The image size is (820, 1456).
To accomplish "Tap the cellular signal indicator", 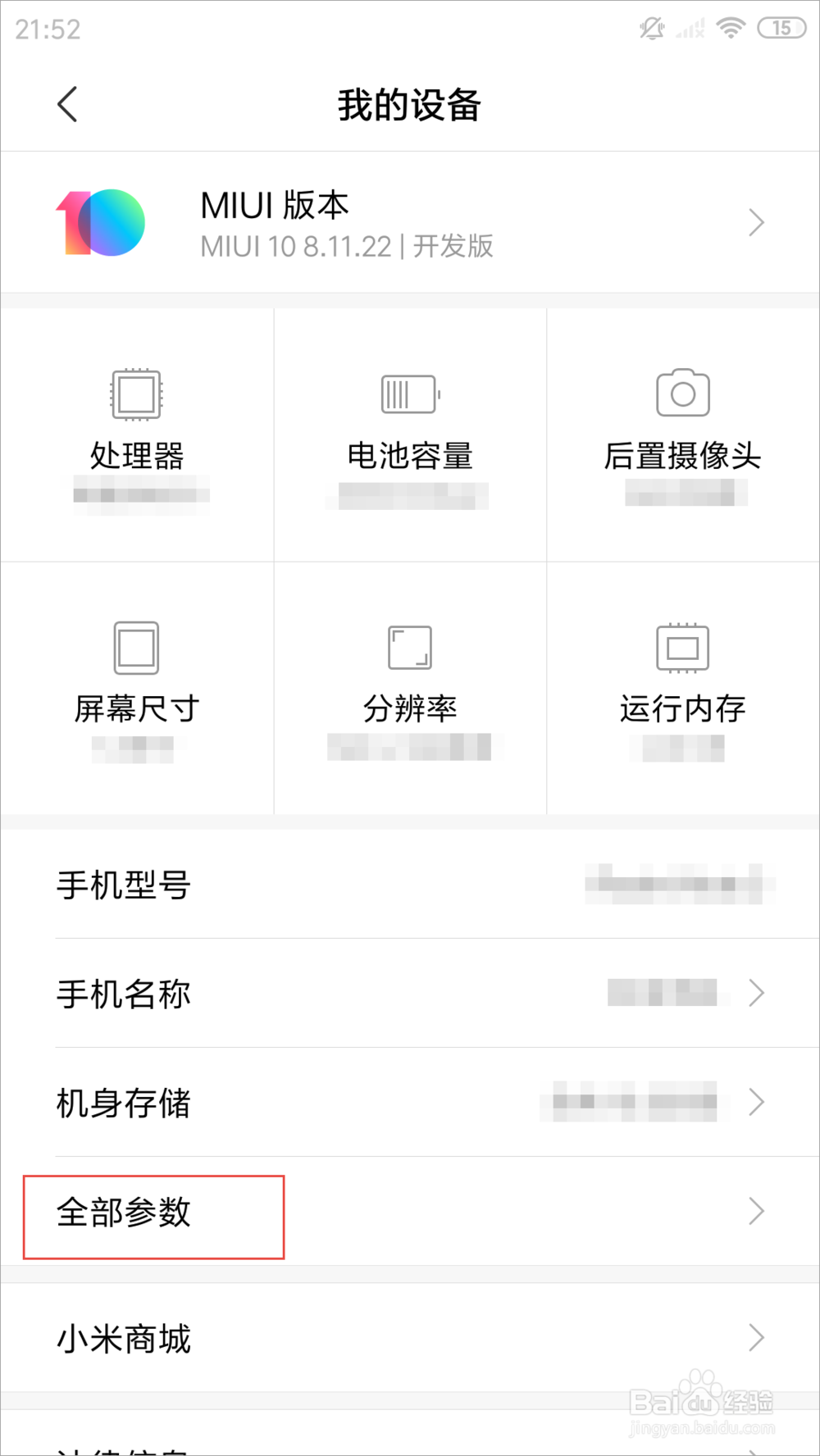I will (690, 27).
